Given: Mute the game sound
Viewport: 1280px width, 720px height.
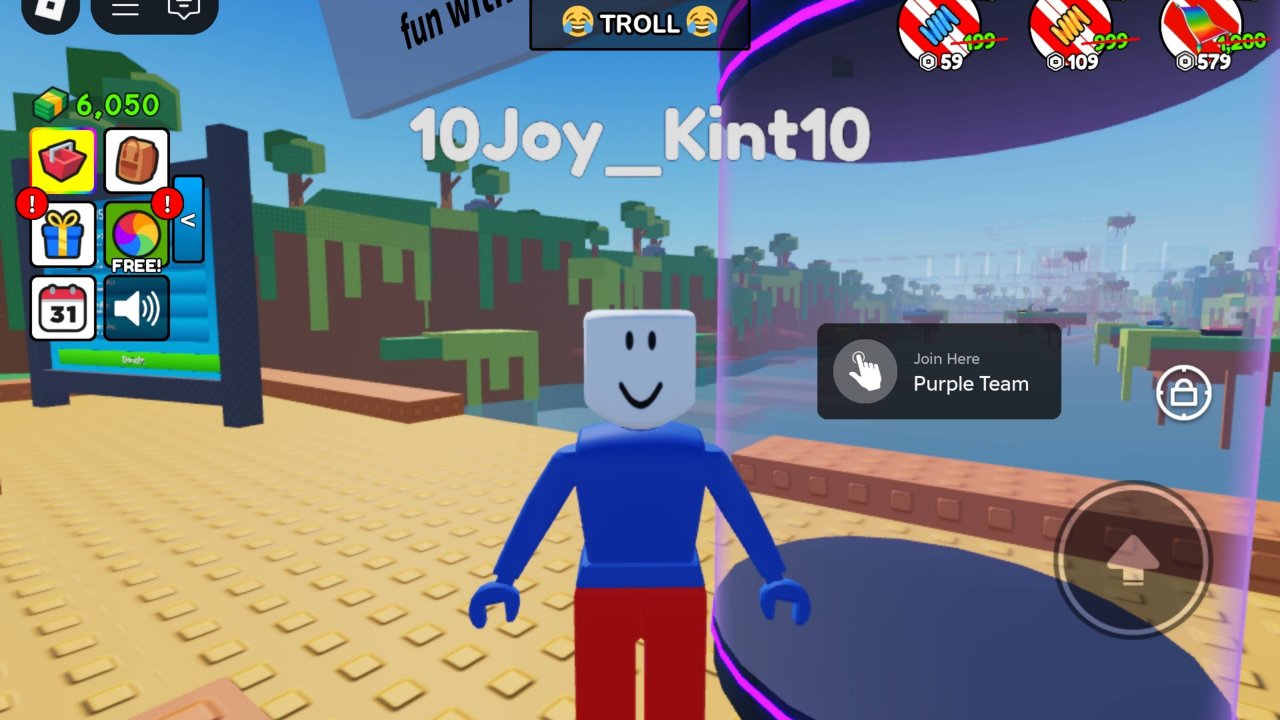Looking at the screenshot, I should 137,309.
